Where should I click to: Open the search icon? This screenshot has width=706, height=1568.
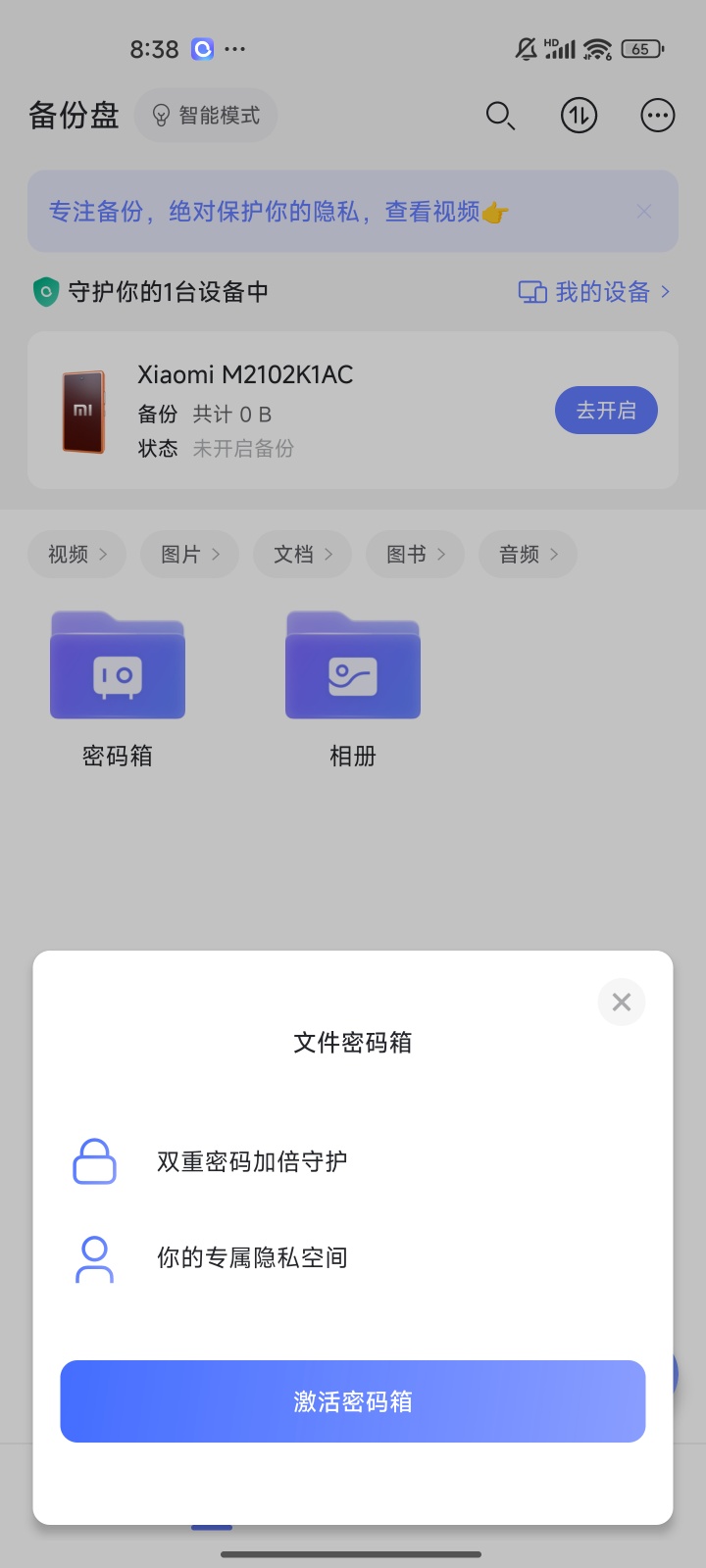[x=500, y=116]
